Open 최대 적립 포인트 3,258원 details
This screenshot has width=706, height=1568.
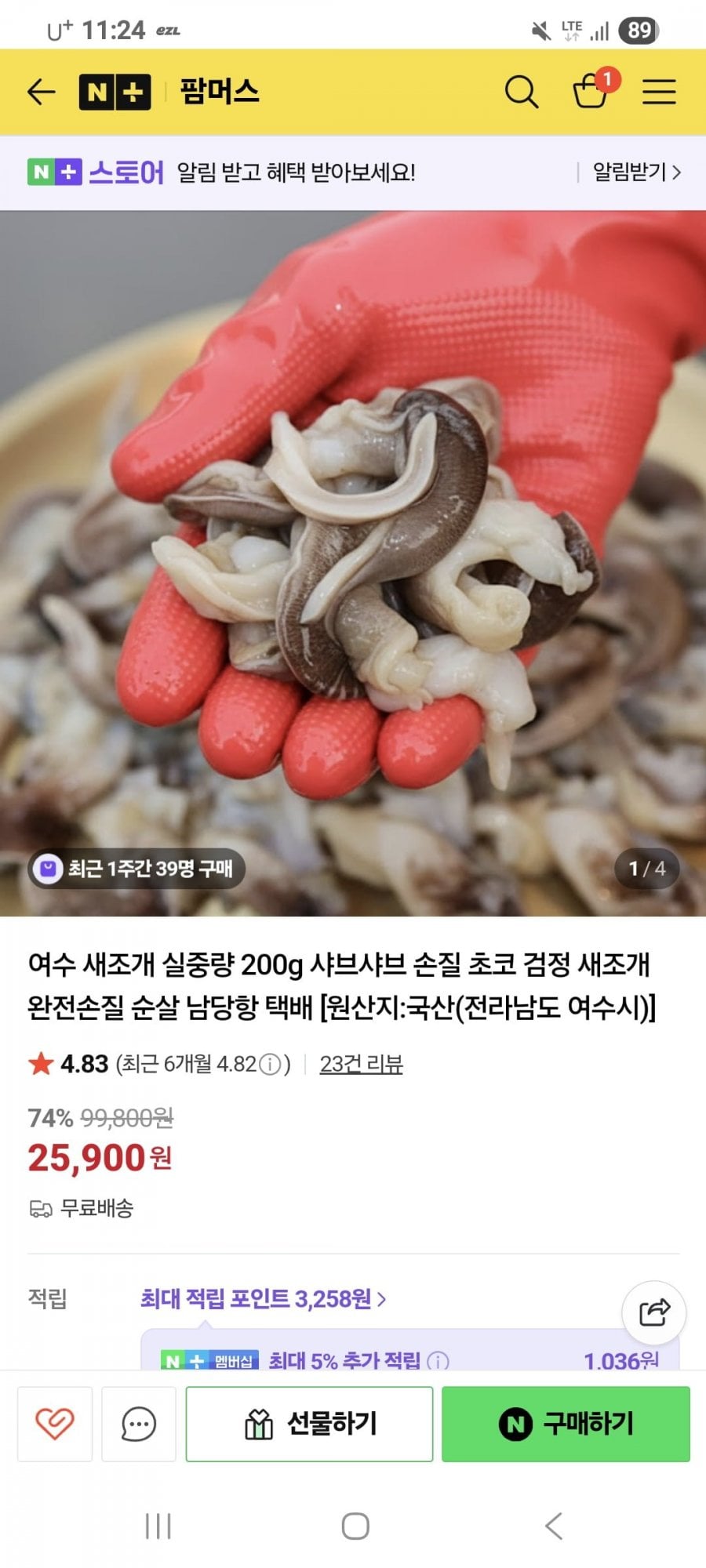pos(263,1299)
